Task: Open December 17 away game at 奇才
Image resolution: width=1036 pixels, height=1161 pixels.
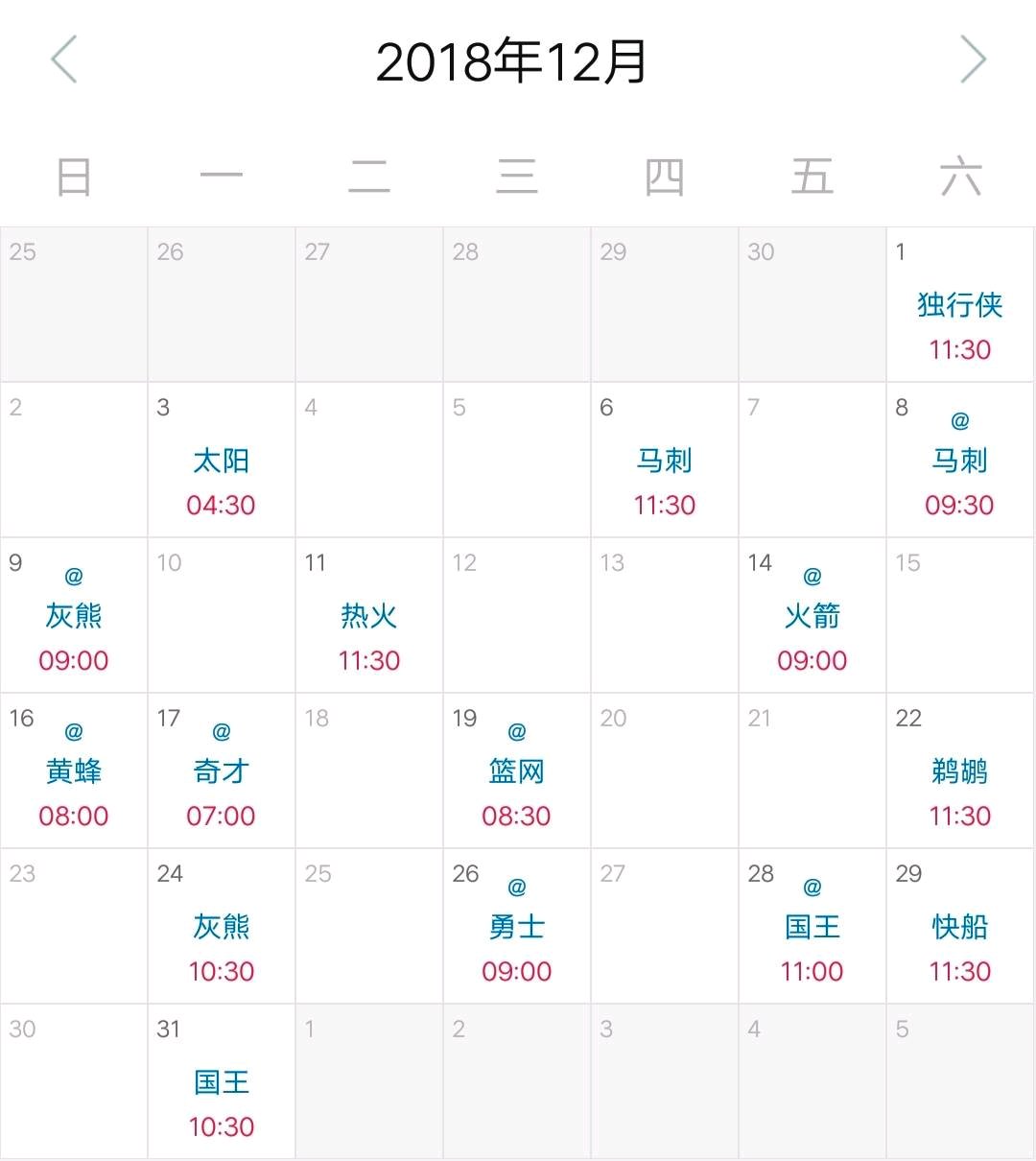Action: (222, 771)
